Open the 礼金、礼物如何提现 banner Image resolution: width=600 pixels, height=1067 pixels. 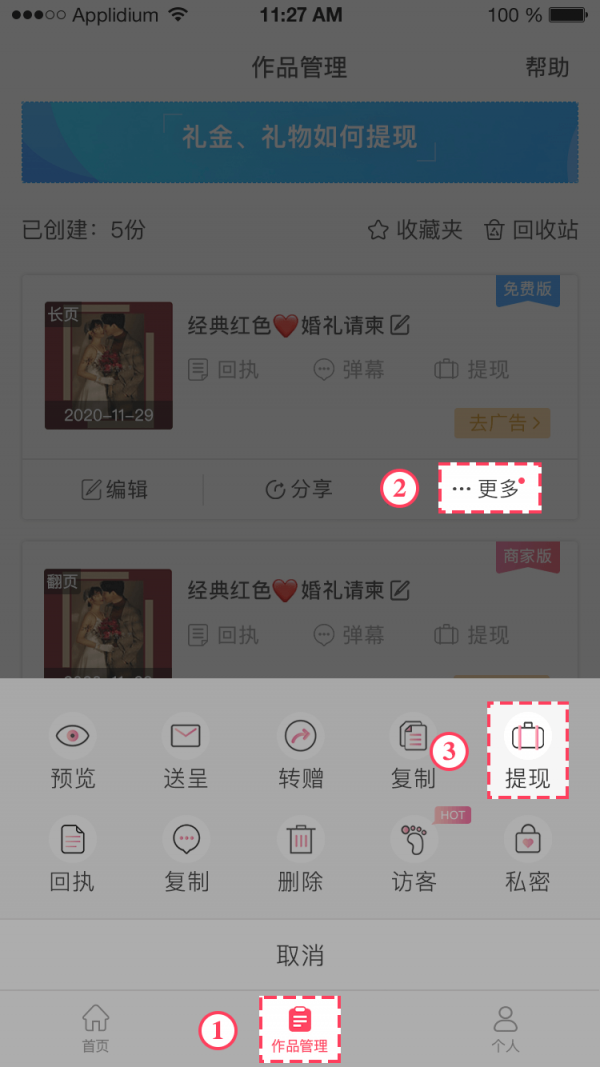click(300, 141)
